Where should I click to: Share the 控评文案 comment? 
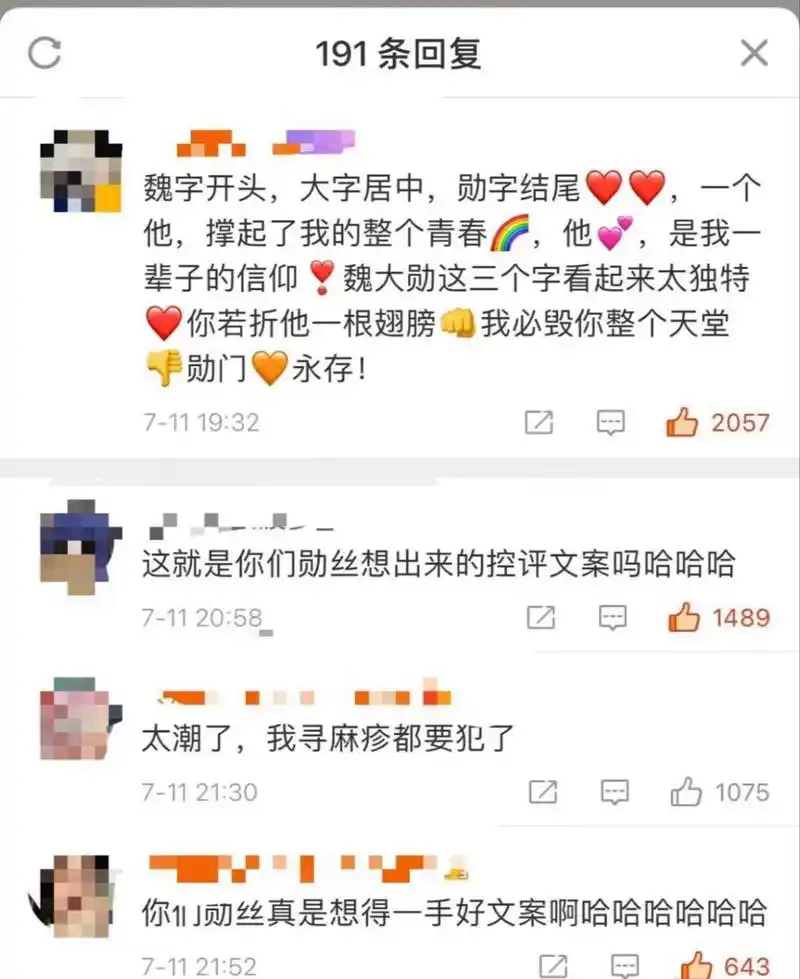(x=541, y=618)
